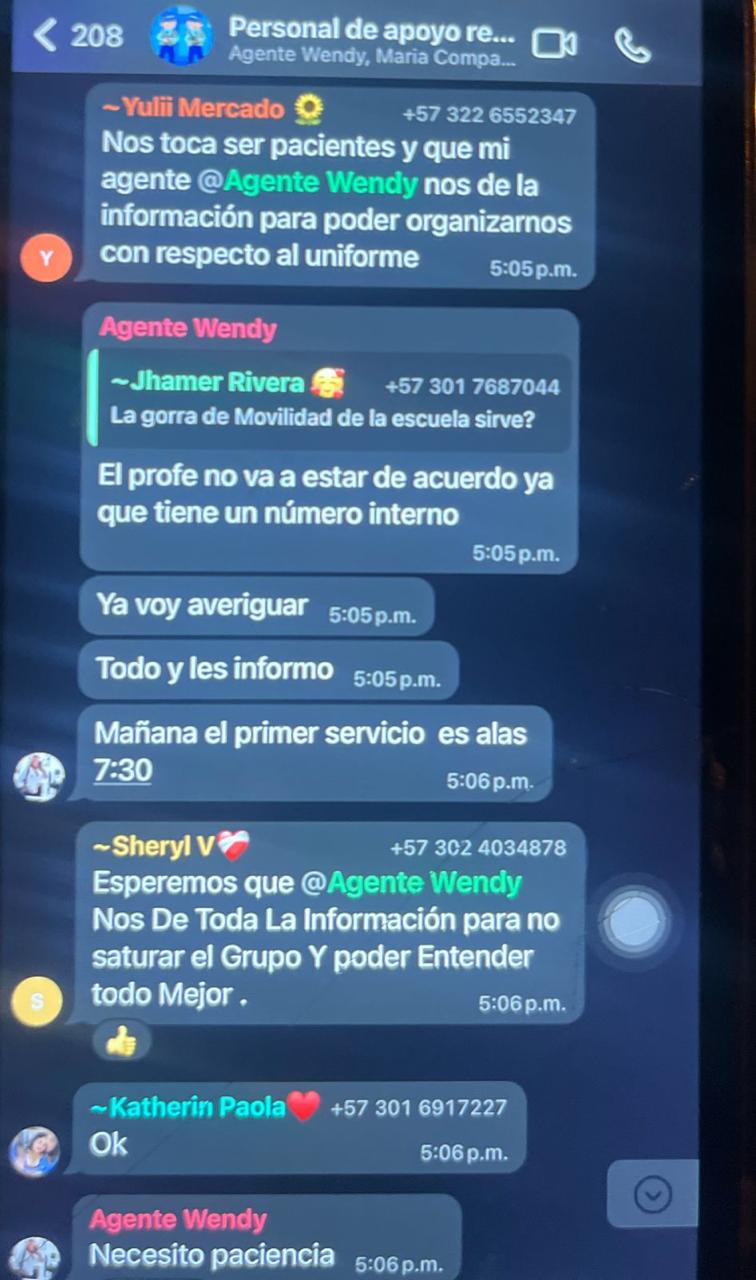This screenshot has height=1280, width=756.
Task: Jump to the latest messages with the down arrow
Action: click(x=653, y=1193)
